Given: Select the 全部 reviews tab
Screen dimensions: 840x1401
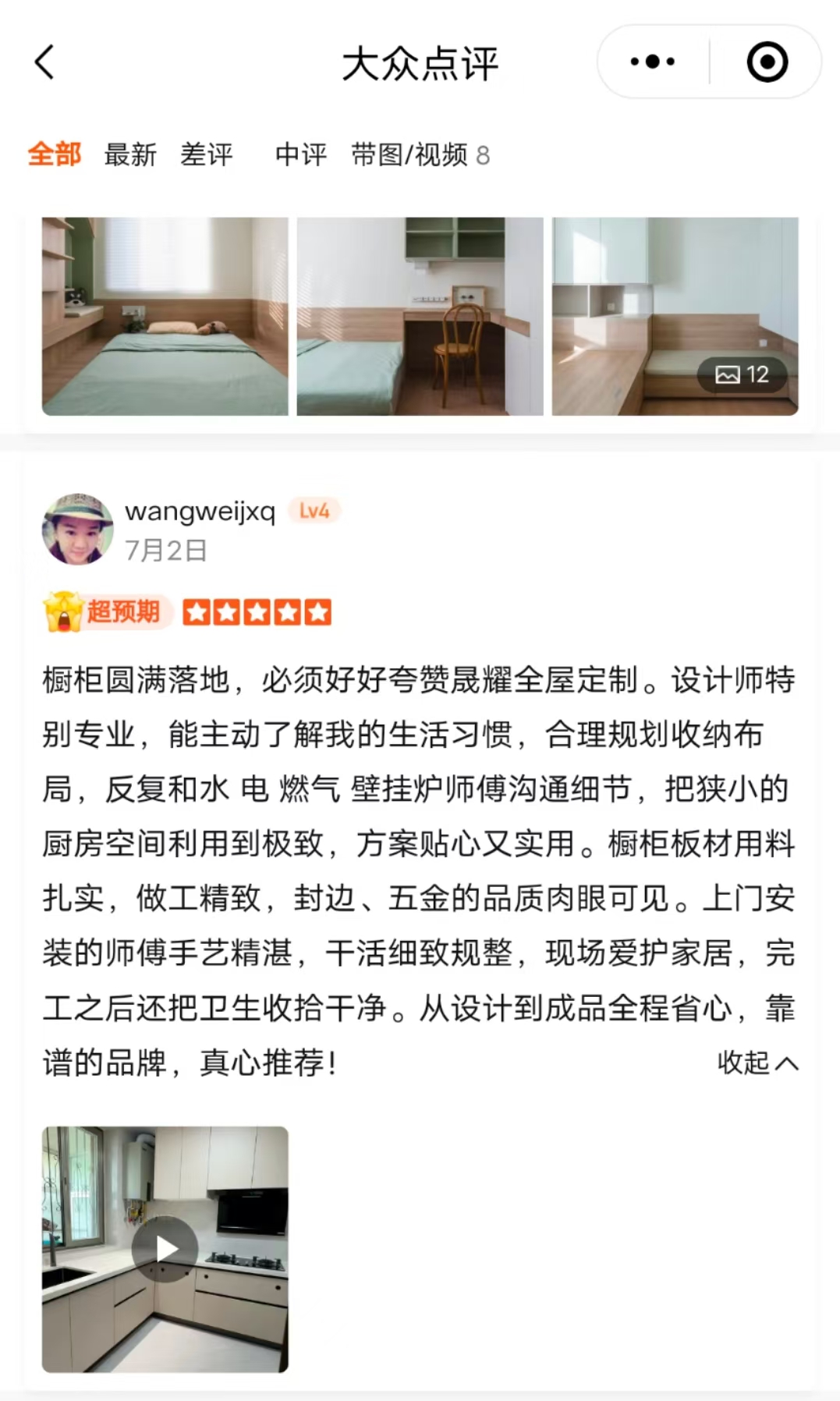Looking at the screenshot, I should pyautogui.click(x=55, y=154).
